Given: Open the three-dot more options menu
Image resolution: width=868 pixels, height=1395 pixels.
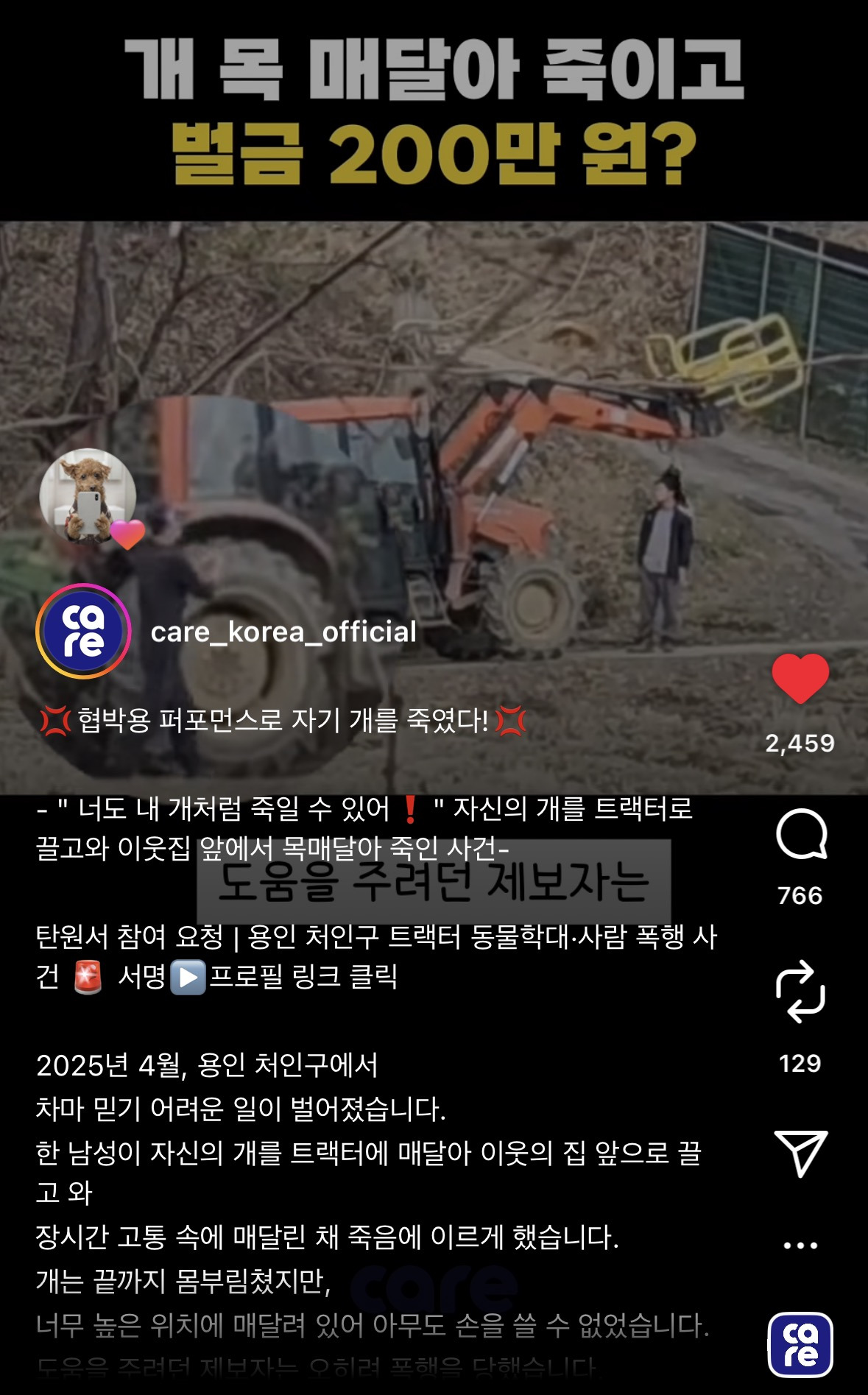Looking at the screenshot, I should (800, 1246).
